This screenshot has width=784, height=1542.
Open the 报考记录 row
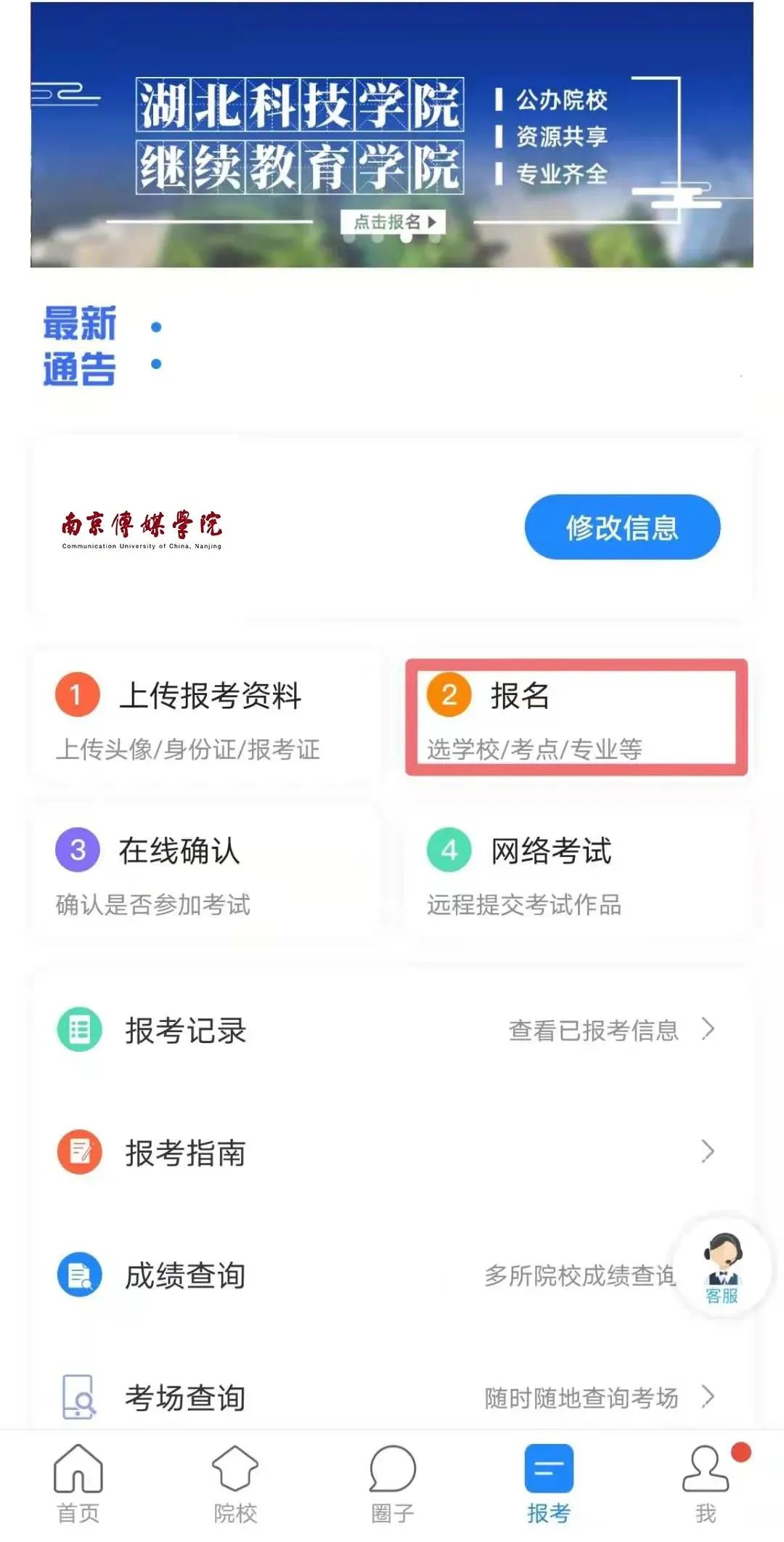tap(392, 1030)
